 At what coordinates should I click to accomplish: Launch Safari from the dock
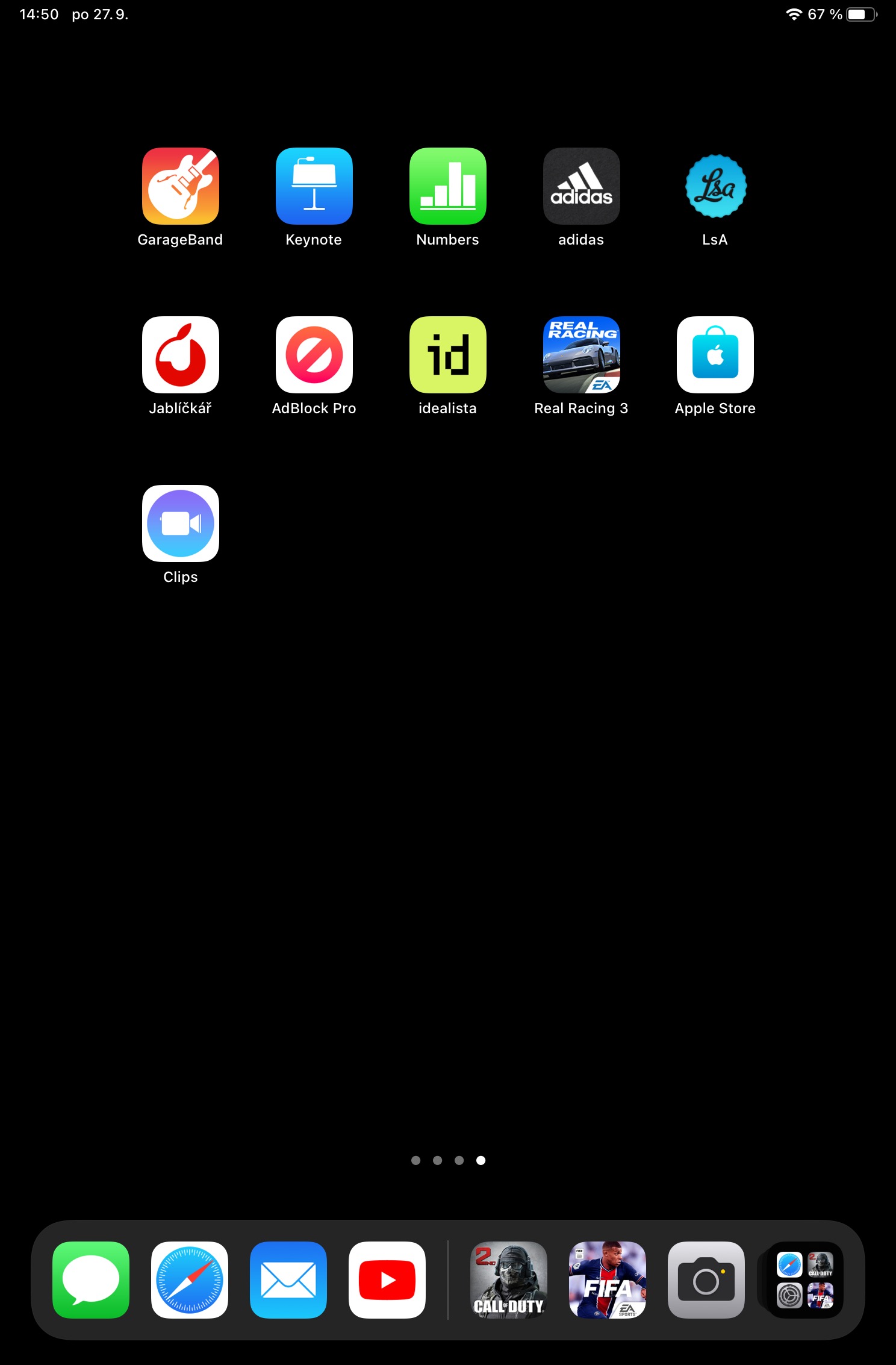point(190,1279)
